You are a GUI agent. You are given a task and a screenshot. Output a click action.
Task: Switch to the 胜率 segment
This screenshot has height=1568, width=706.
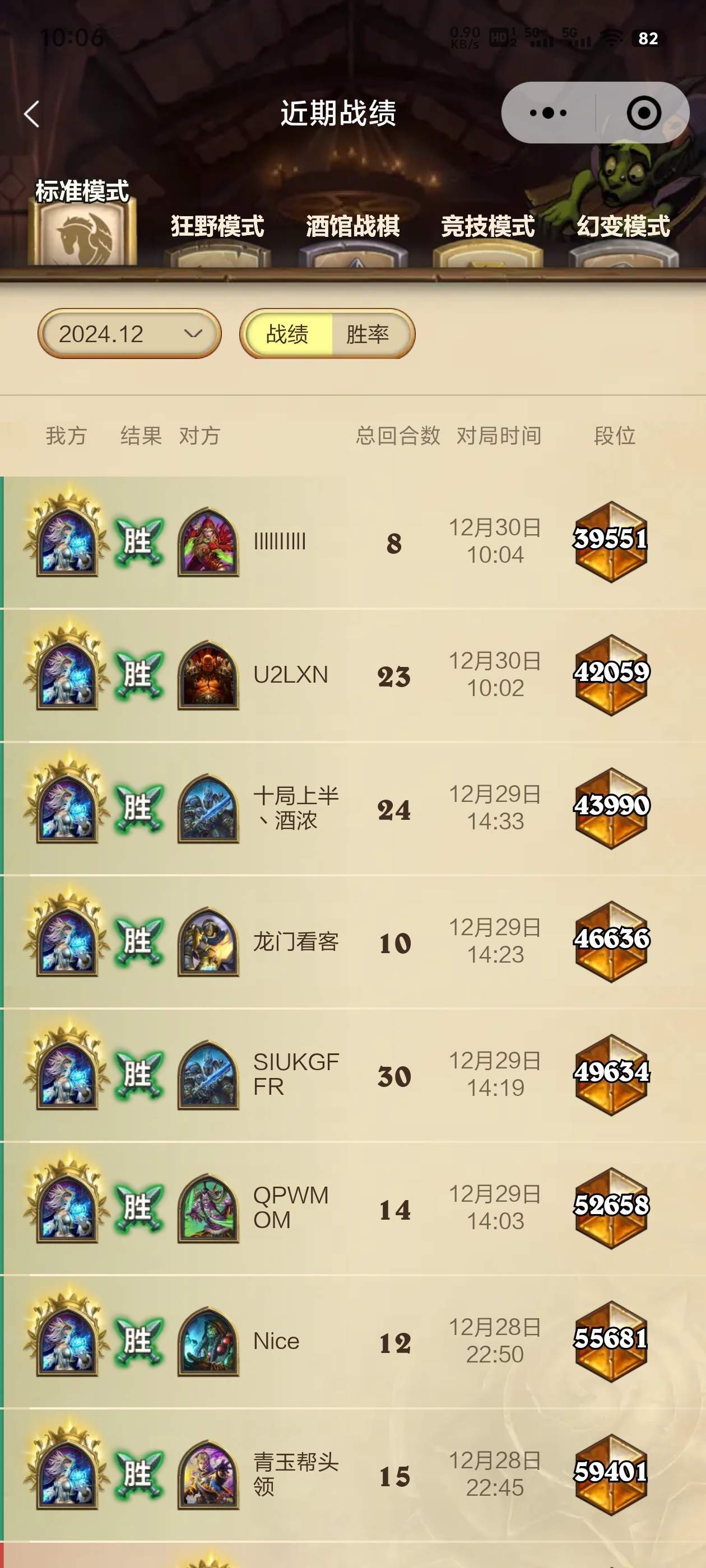368,334
